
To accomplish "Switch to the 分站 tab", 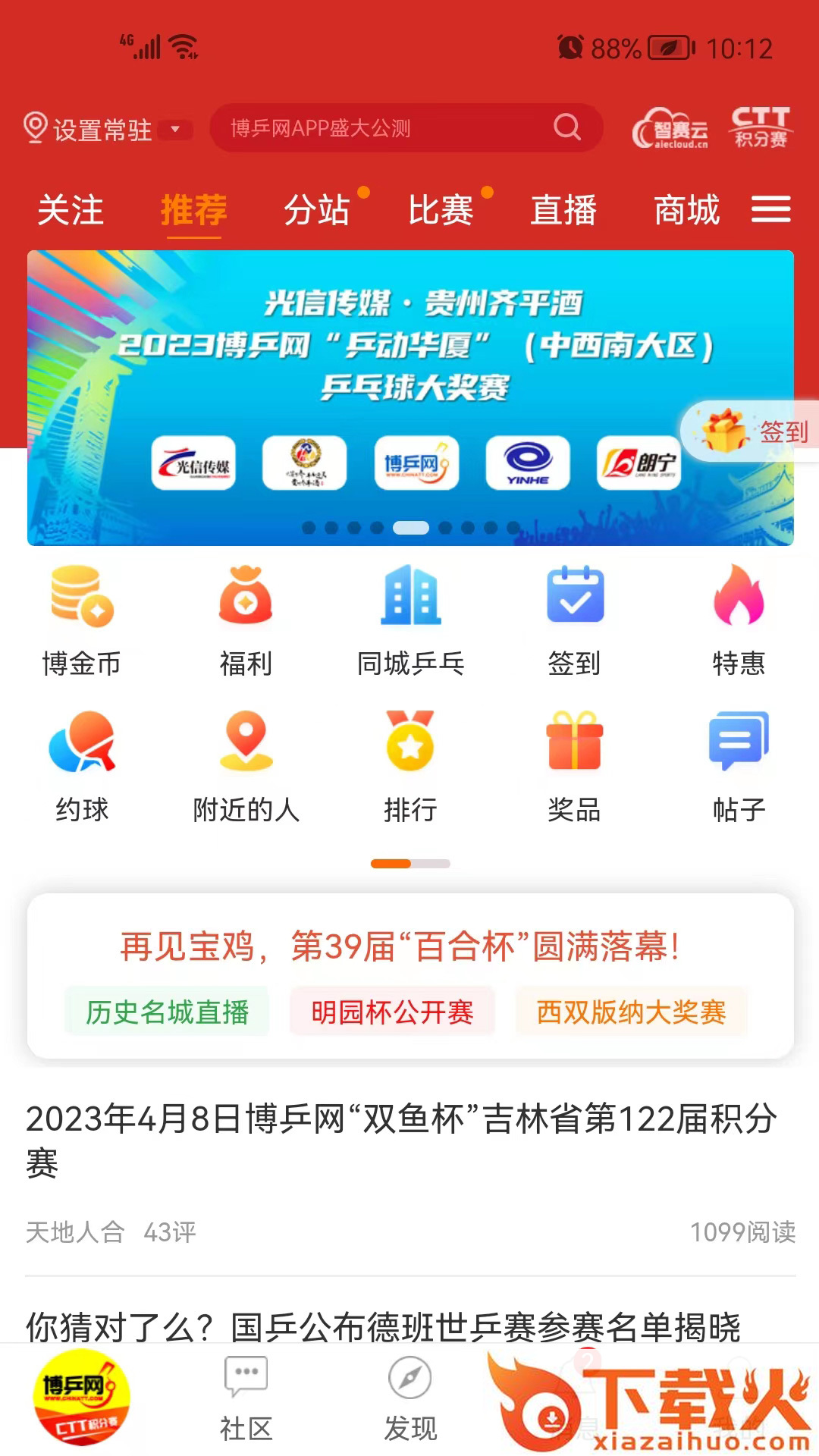I will (x=317, y=210).
